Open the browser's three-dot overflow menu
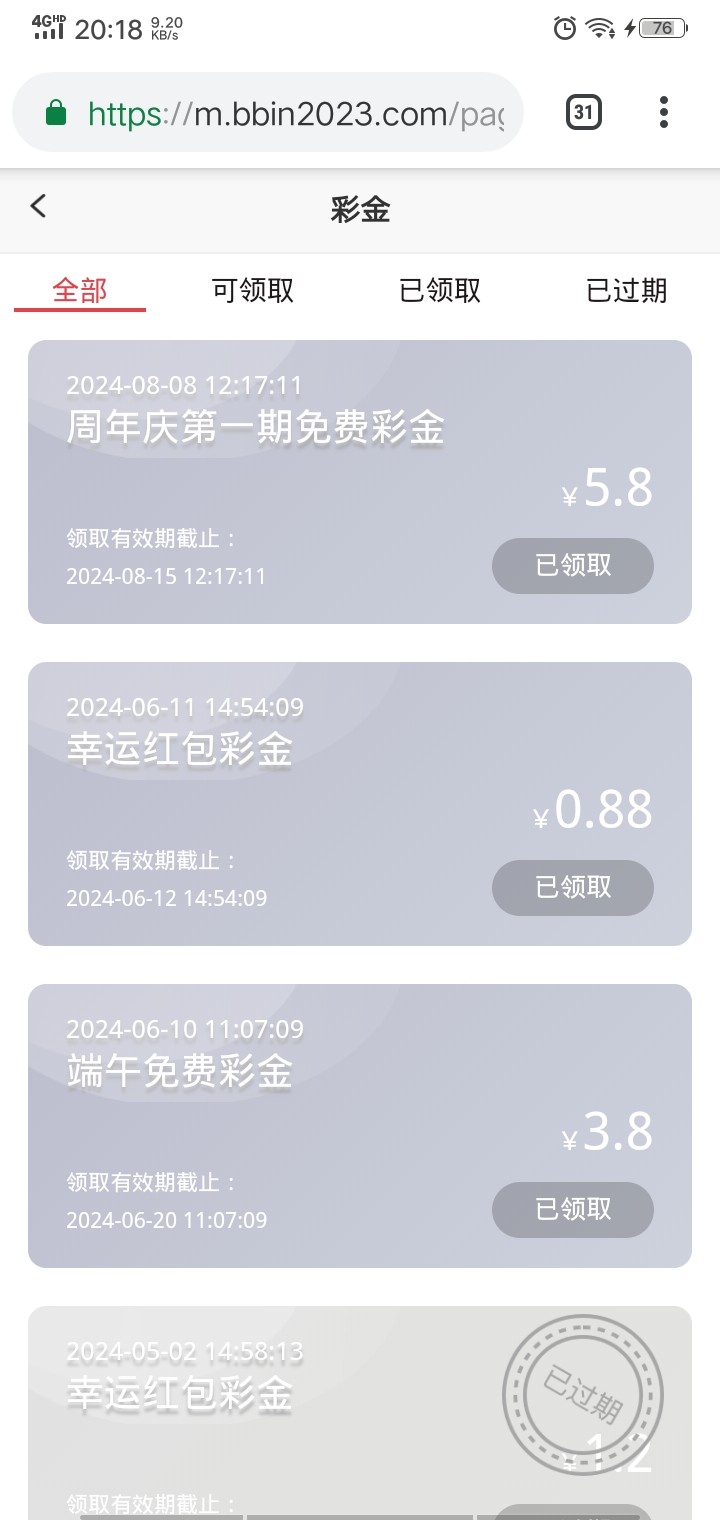Viewport: 720px width, 1520px height. coord(663,112)
